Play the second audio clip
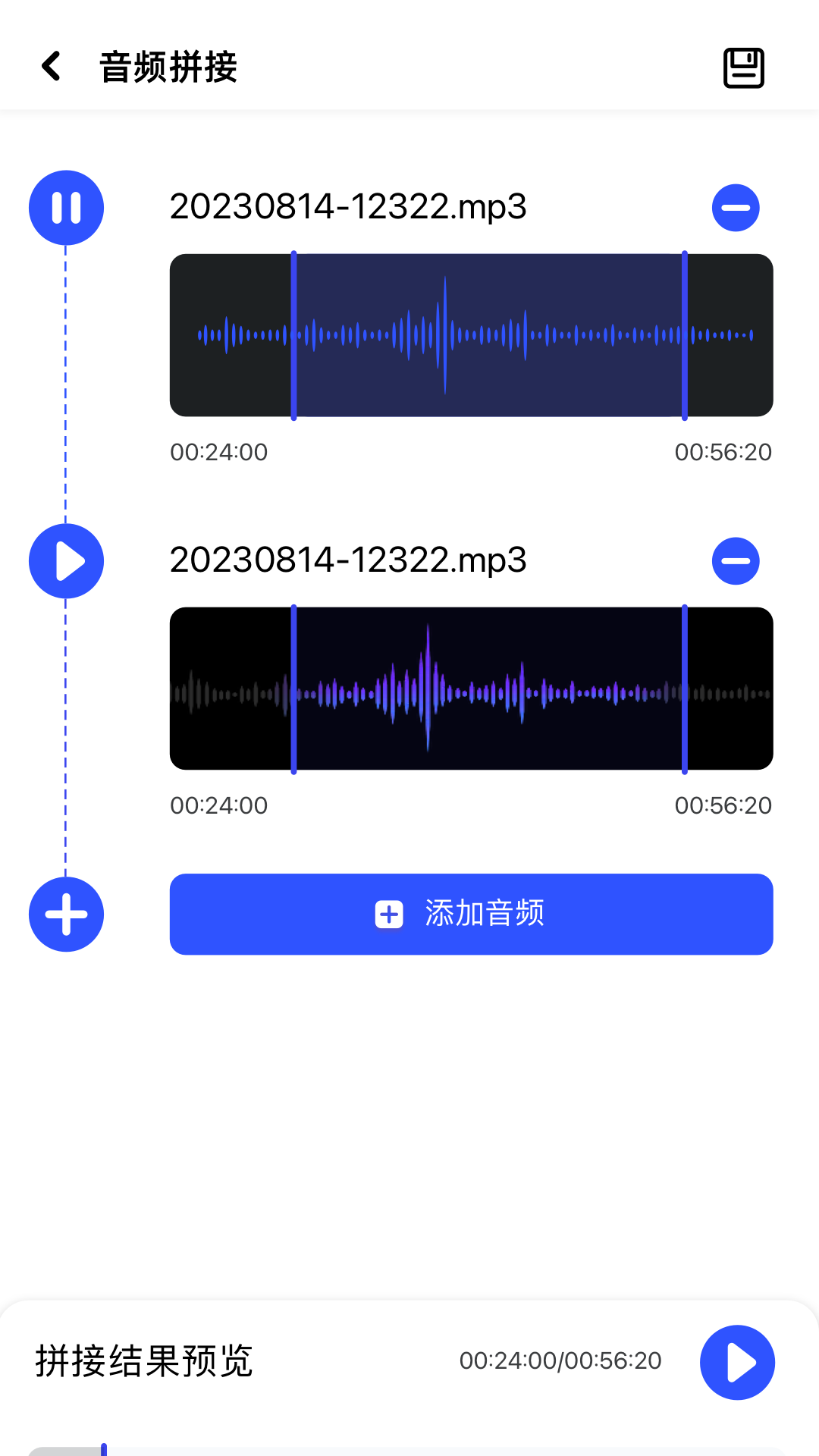819x1456 pixels. coord(66,561)
